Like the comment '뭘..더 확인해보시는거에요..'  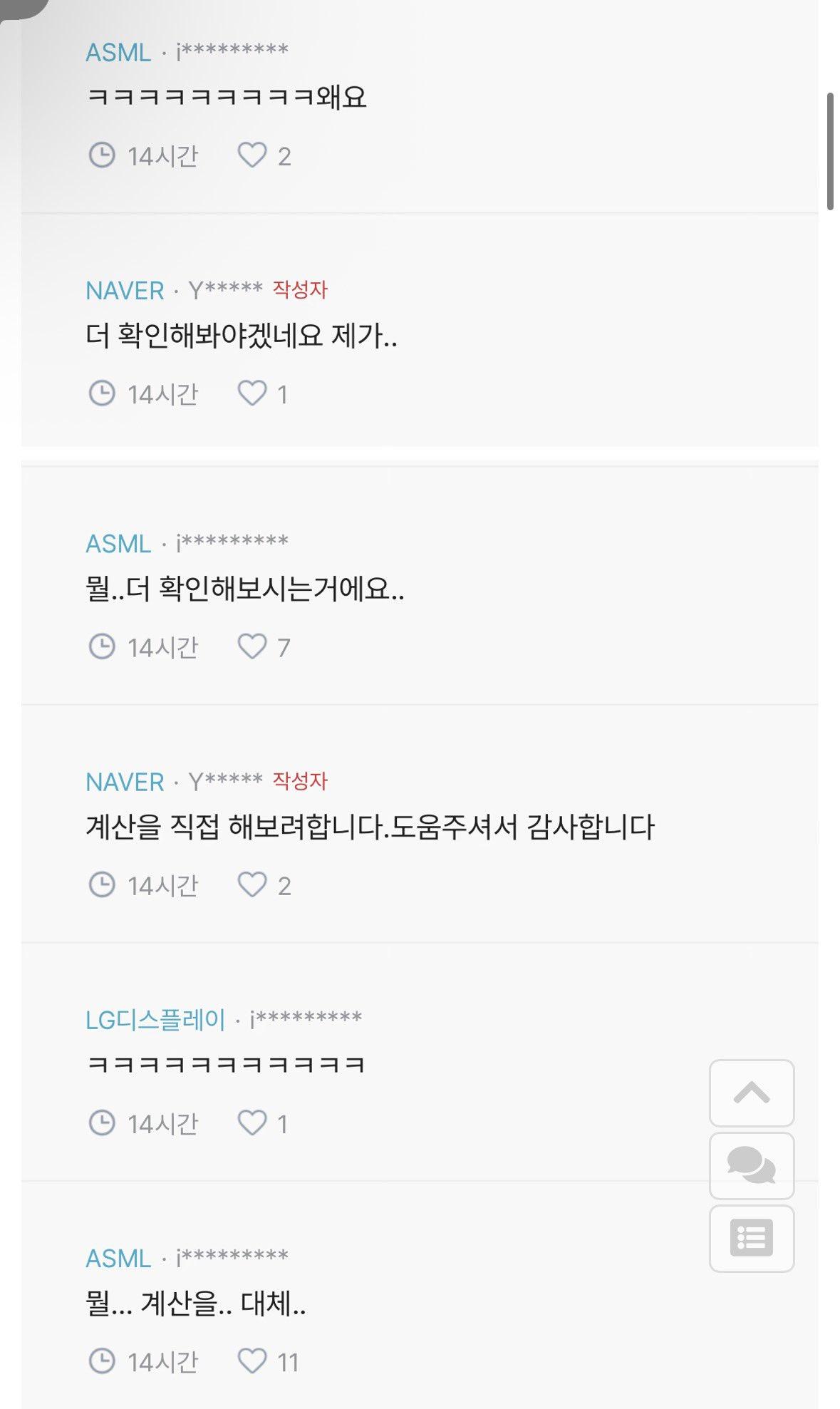[x=252, y=646]
